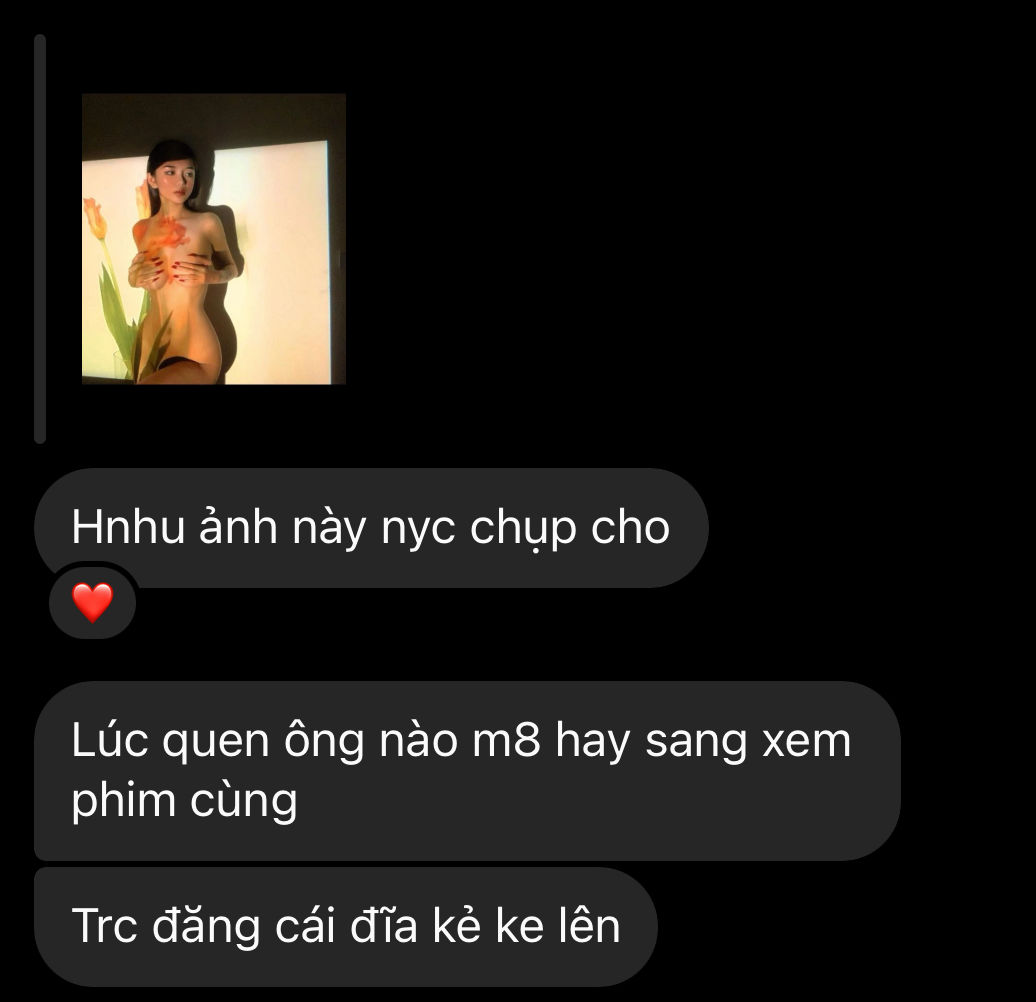
Task: Open the quoted photo in the reply
Action: tap(213, 239)
